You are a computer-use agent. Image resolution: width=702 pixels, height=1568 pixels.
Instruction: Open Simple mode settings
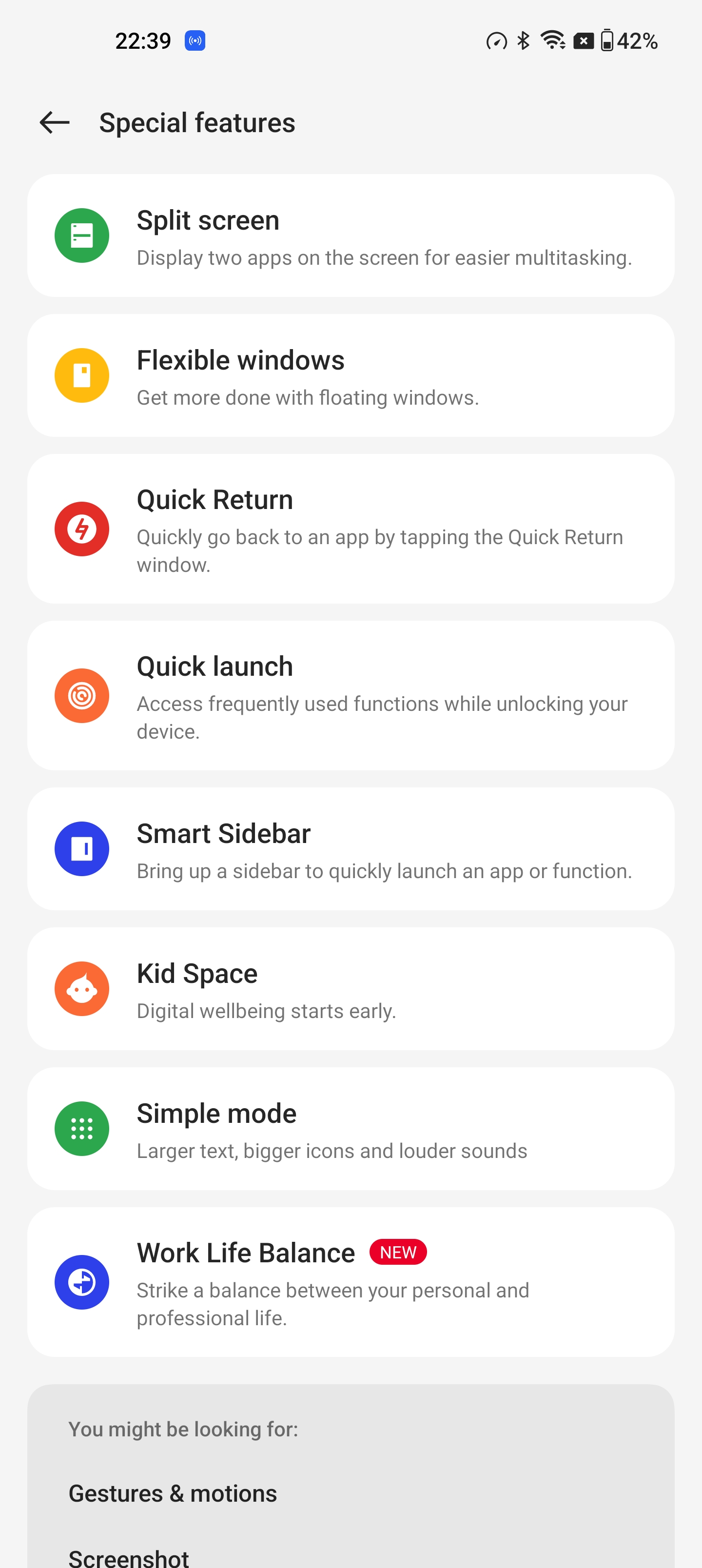tap(351, 1129)
